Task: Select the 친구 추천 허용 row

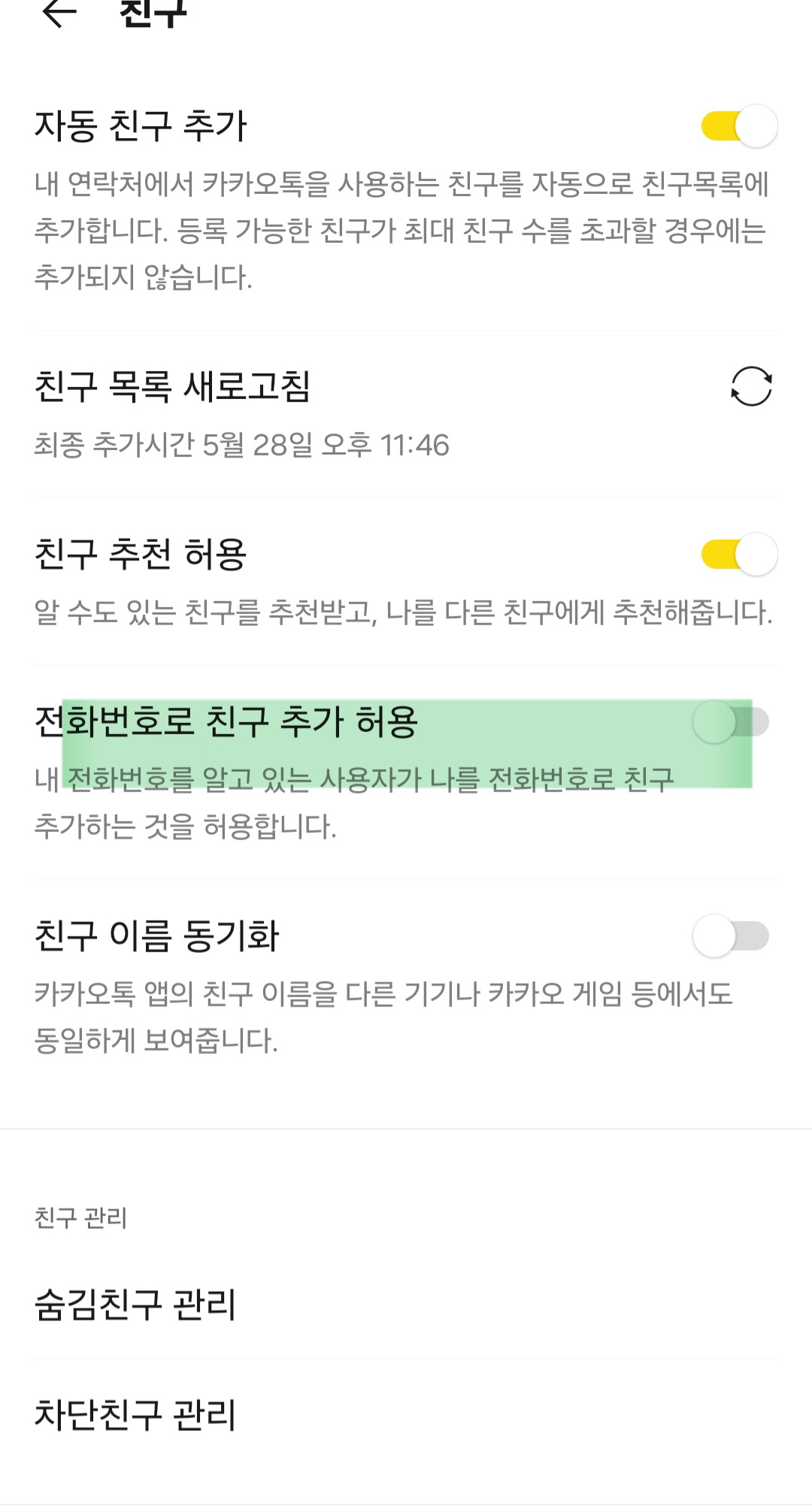Action: pyautogui.click(x=139, y=552)
